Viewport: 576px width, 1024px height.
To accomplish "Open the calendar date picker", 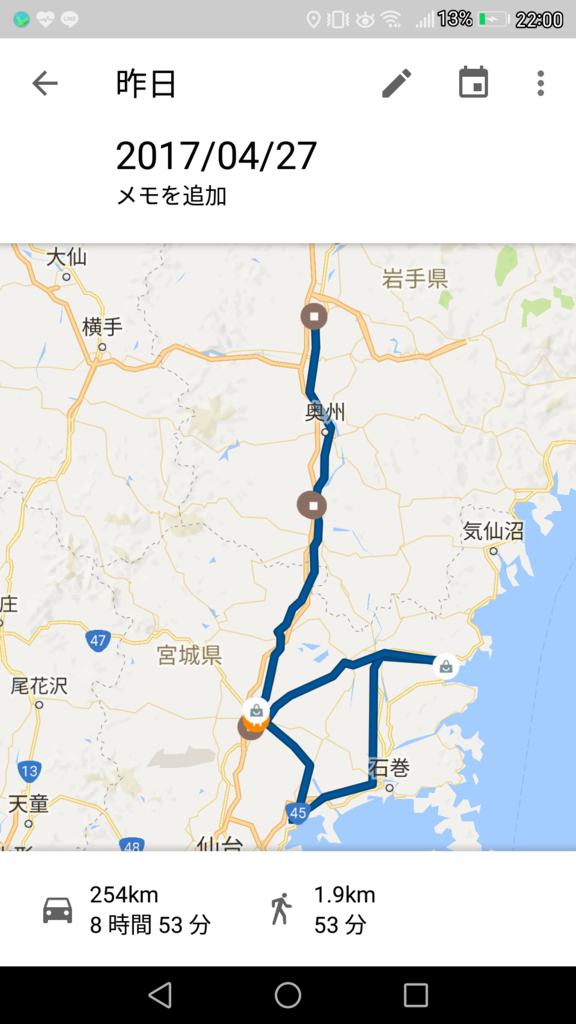I will pos(473,83).
